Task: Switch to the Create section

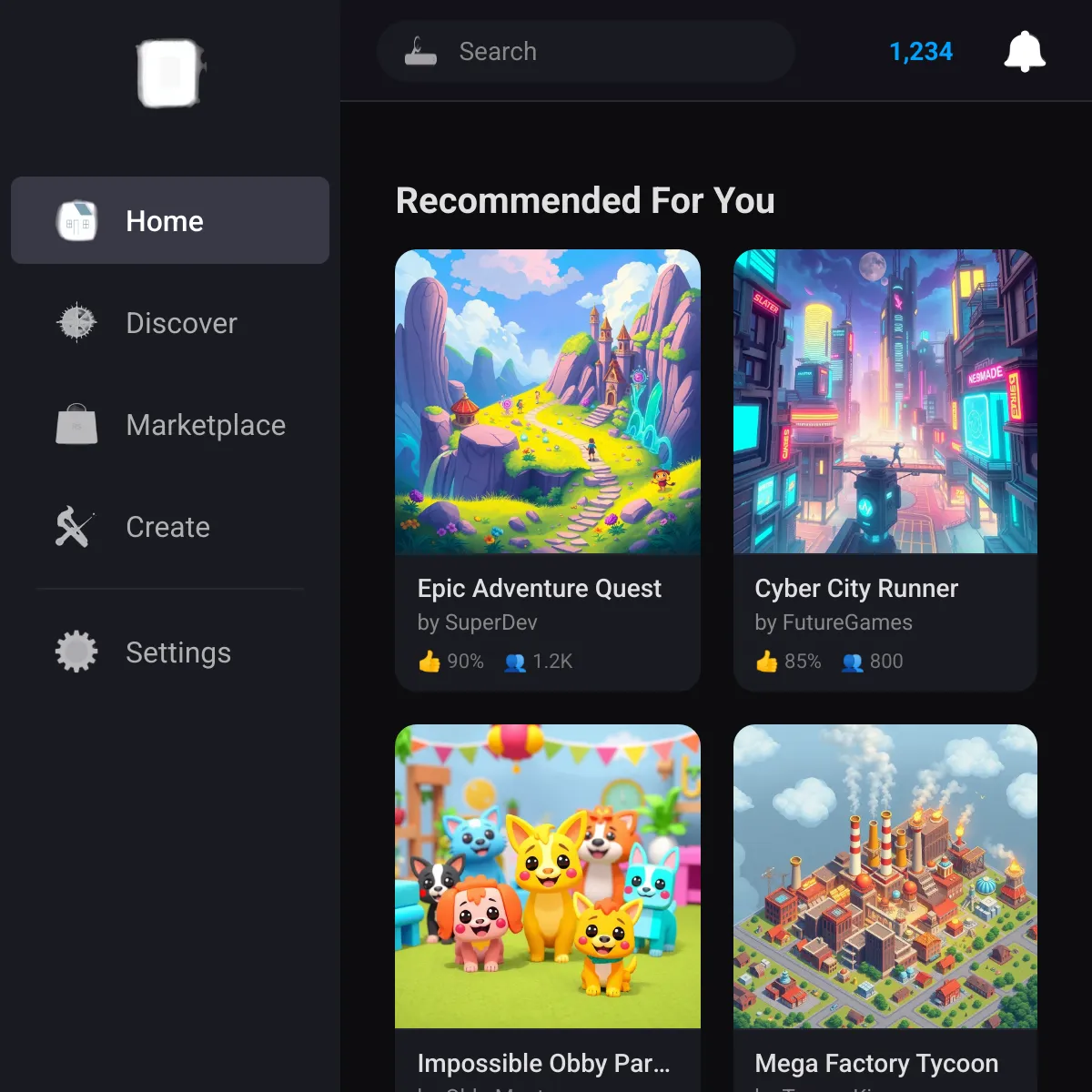Action: tap(170, 527)
